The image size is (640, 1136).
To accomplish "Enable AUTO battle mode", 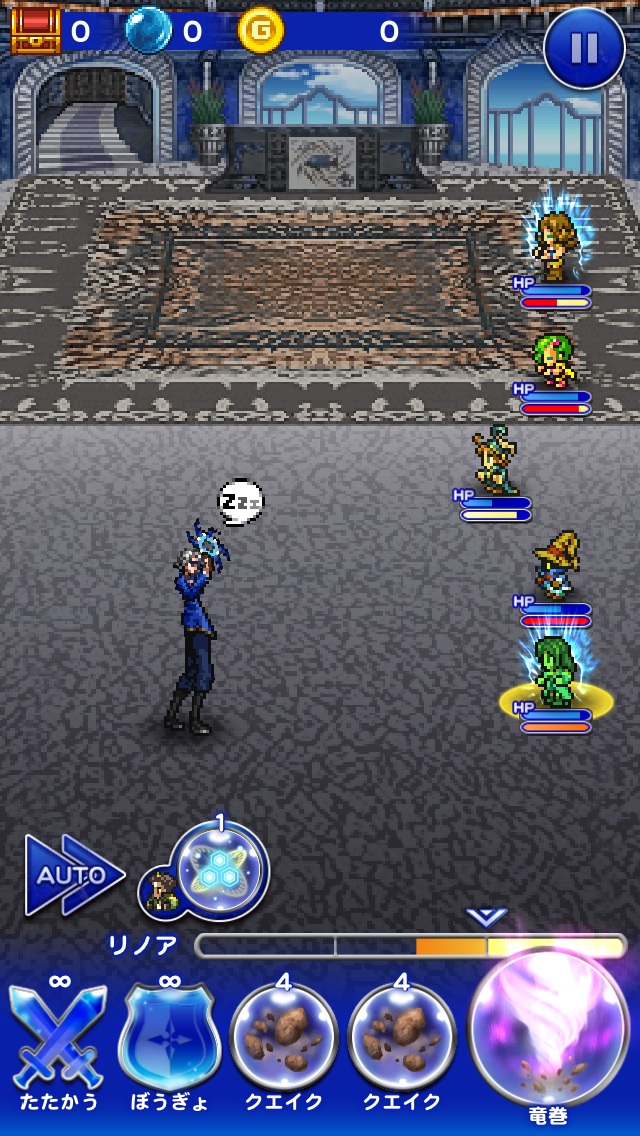I will 73,875.
